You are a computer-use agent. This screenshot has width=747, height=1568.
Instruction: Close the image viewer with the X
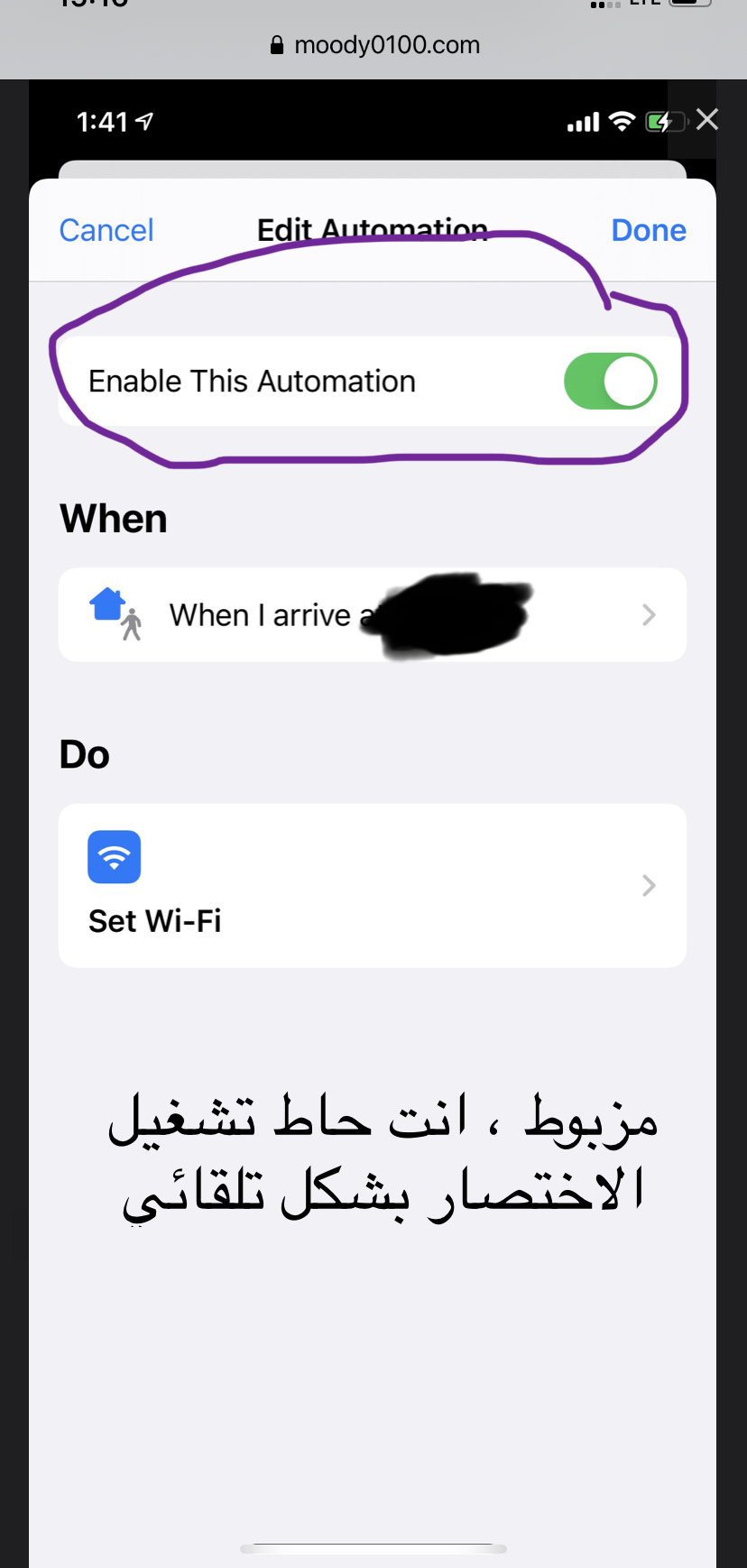tap(707, 119)
